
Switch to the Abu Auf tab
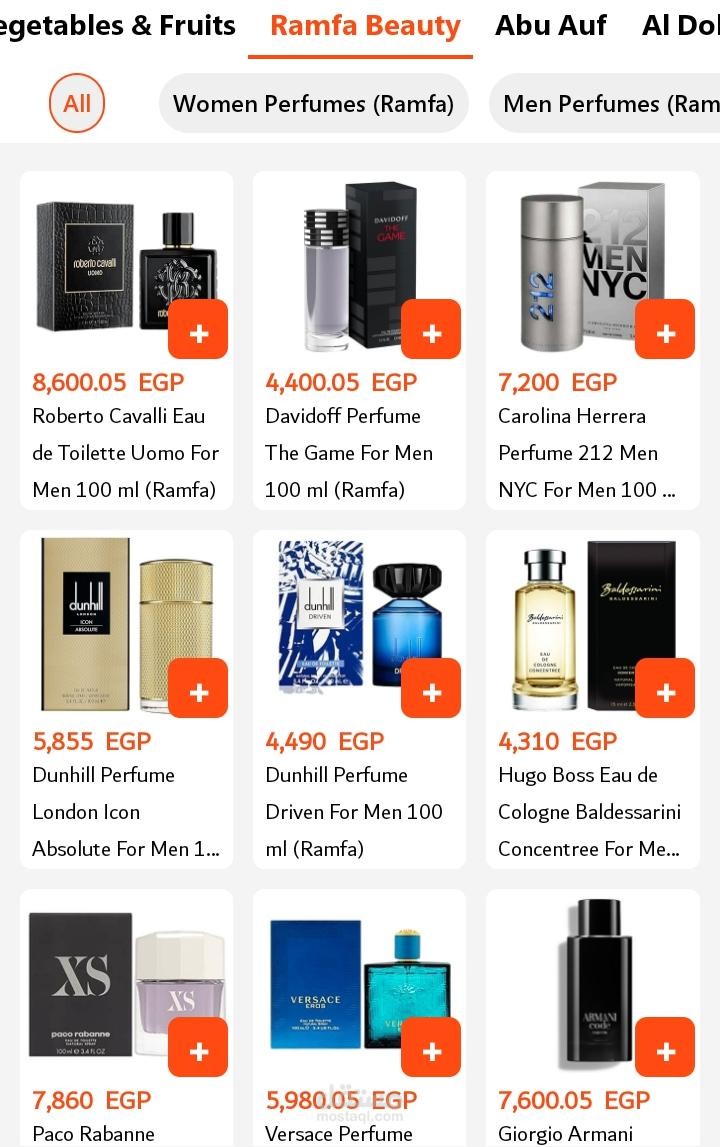point(551,26)
